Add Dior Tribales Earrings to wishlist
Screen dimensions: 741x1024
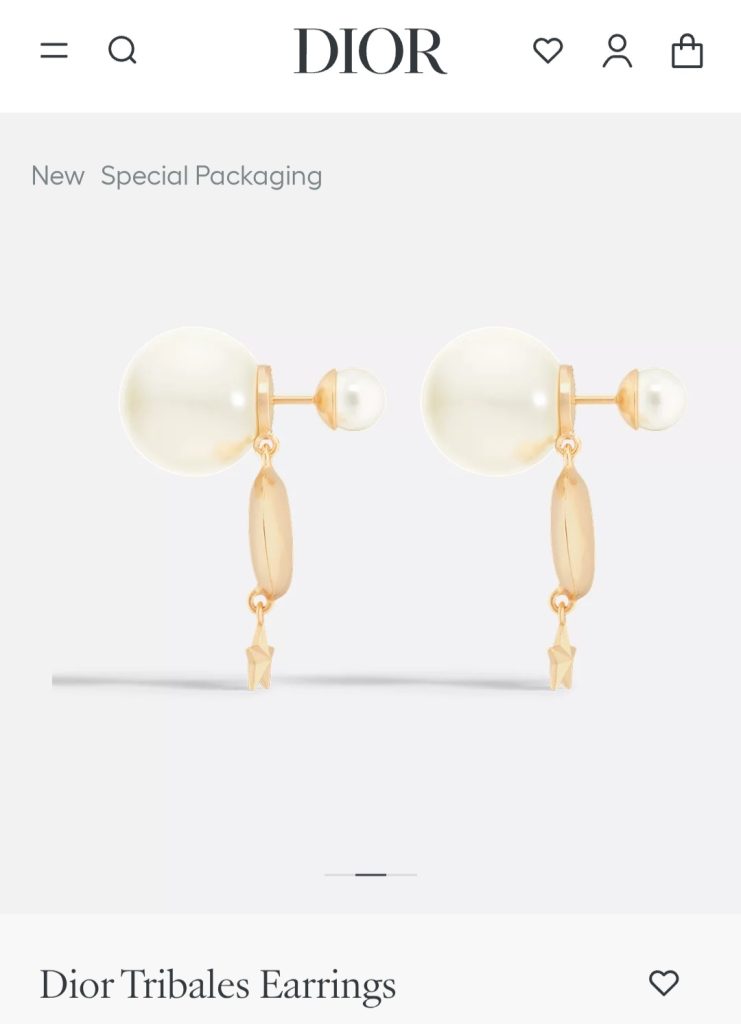point(663,983)
